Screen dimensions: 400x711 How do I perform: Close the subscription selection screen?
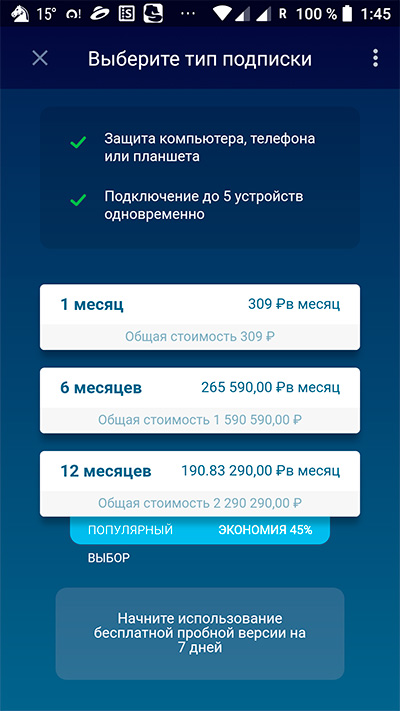click(40, 58)
